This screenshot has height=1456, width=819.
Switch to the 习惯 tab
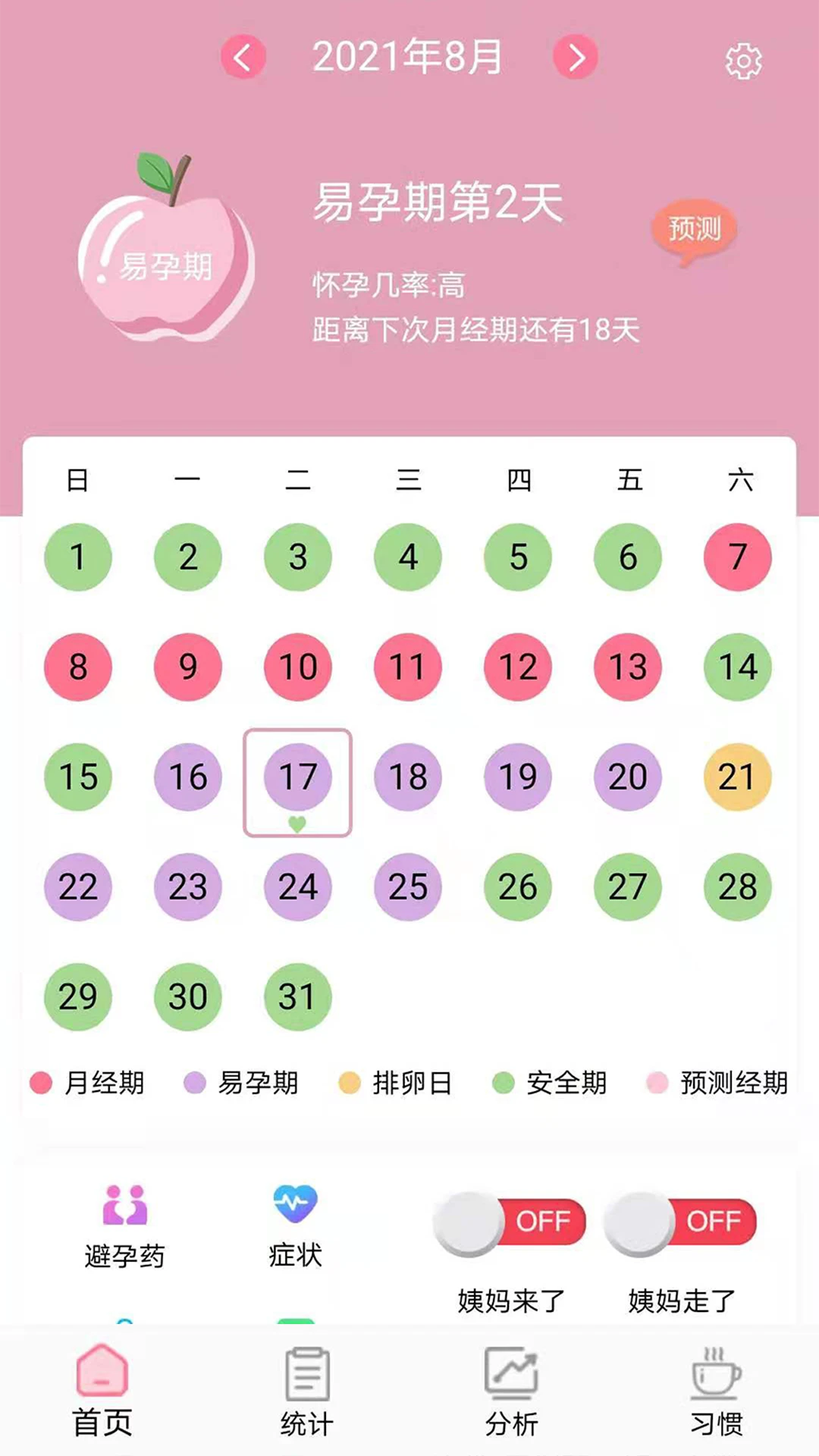[x=716, y=1392]
